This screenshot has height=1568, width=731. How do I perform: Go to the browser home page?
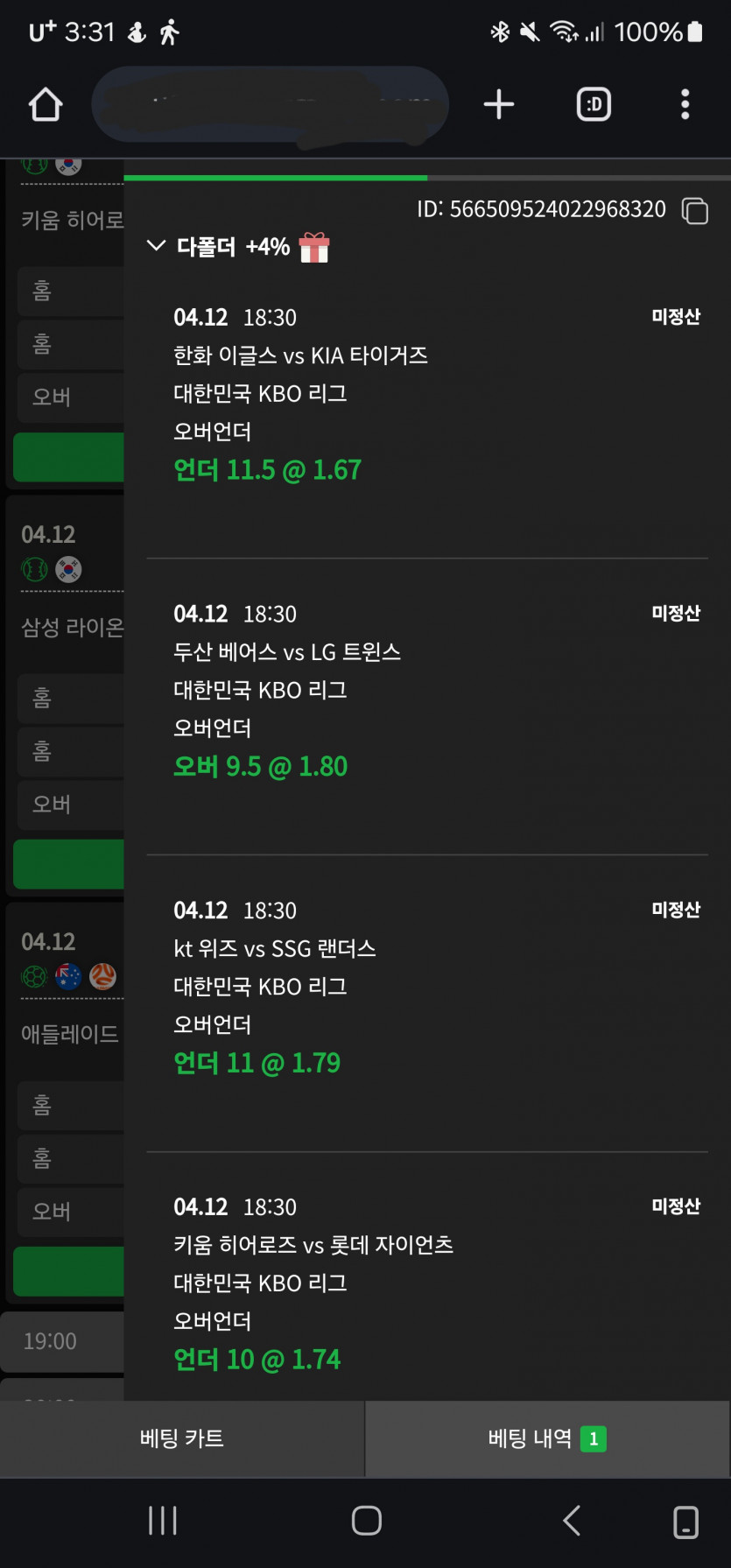(46, 105)
